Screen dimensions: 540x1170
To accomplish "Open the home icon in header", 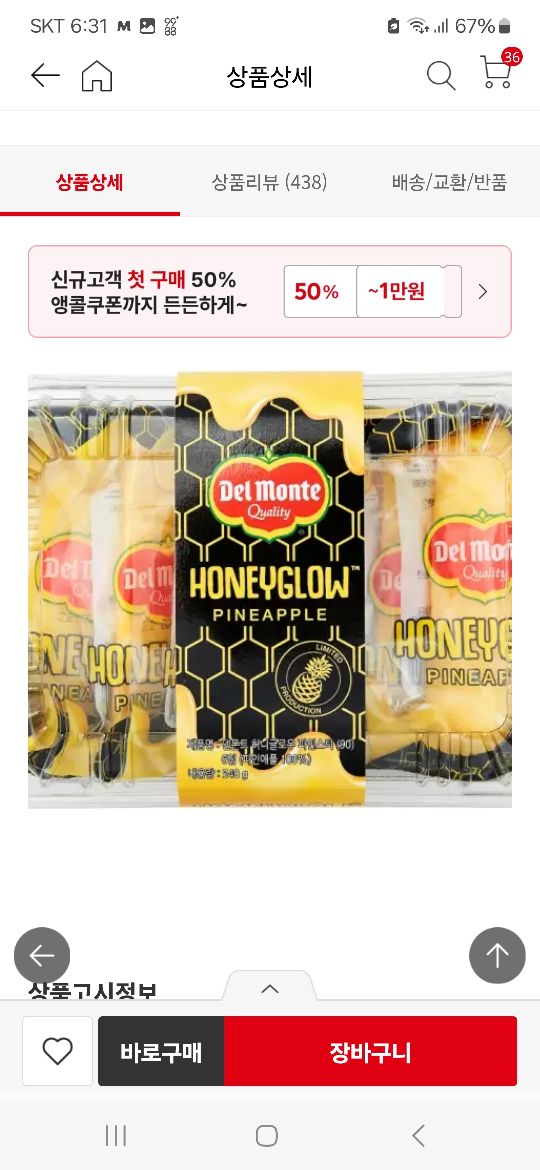I will coord(97,75).
